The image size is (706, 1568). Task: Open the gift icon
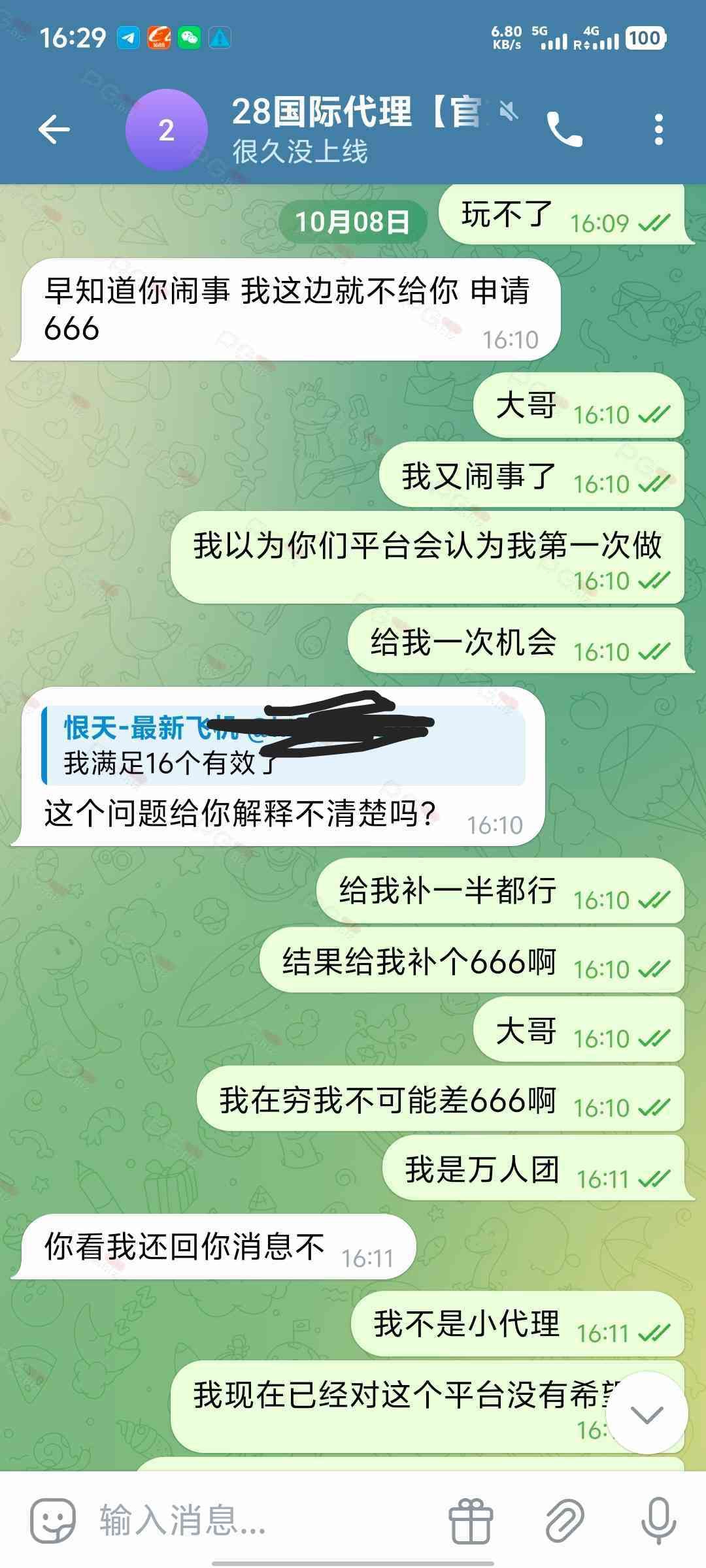pyautogui.click(x=471, y=1520)
